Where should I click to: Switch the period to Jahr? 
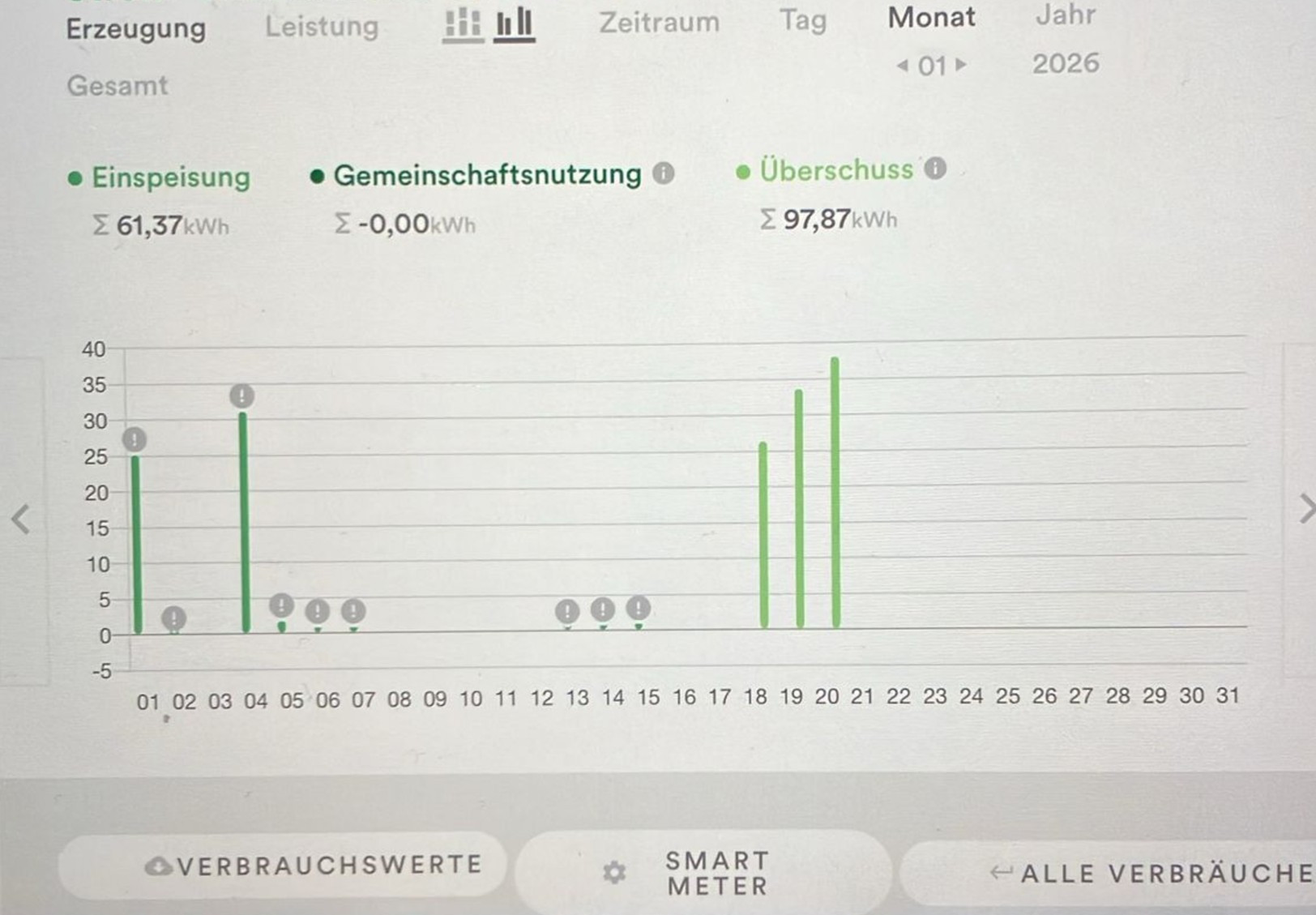click(x=1065, y=15)
